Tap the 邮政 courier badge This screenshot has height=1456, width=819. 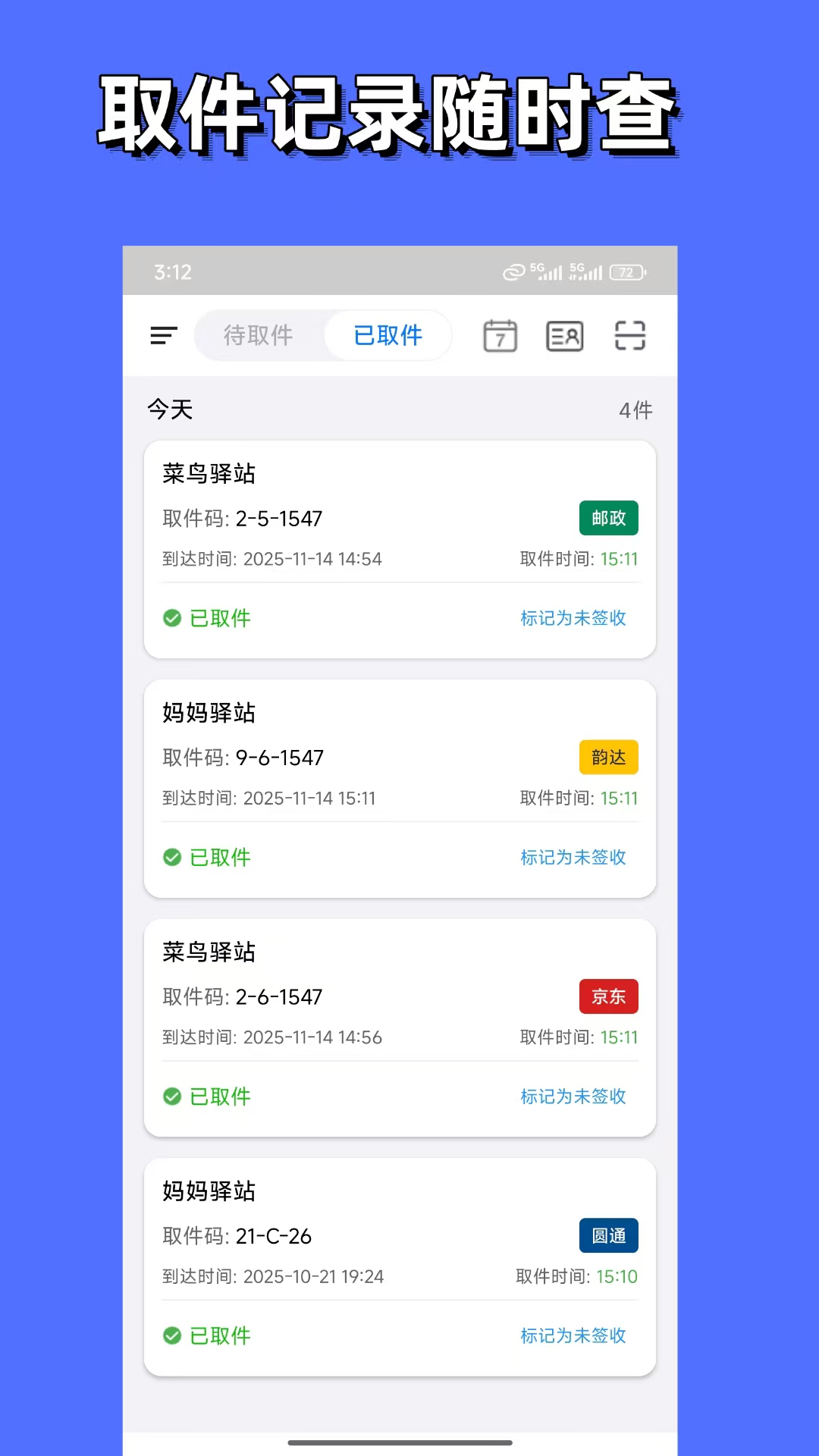pyautogui.click(x=608, y=518)
